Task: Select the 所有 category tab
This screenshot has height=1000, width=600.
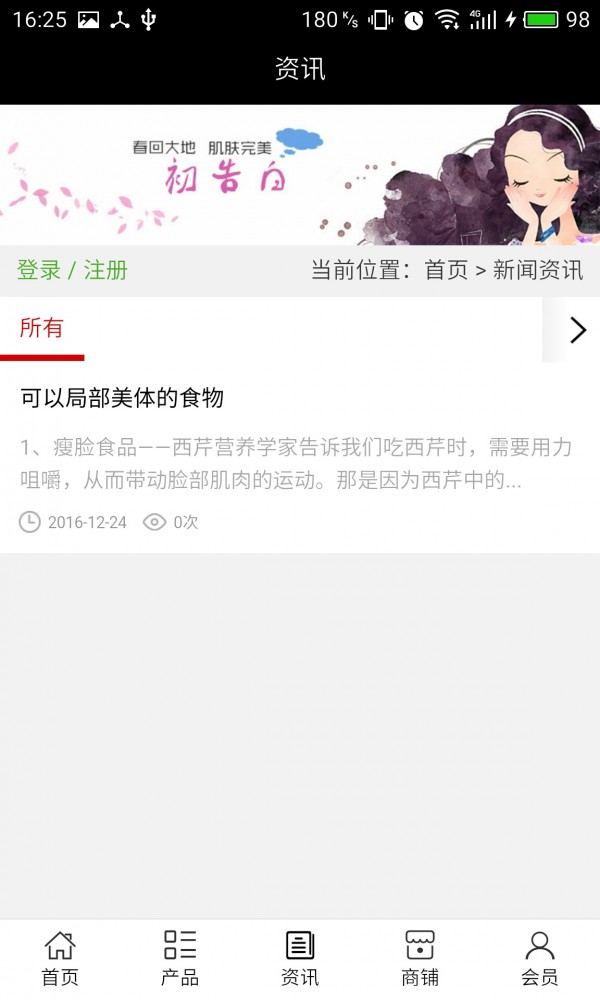Action: (x=42, y=328)
